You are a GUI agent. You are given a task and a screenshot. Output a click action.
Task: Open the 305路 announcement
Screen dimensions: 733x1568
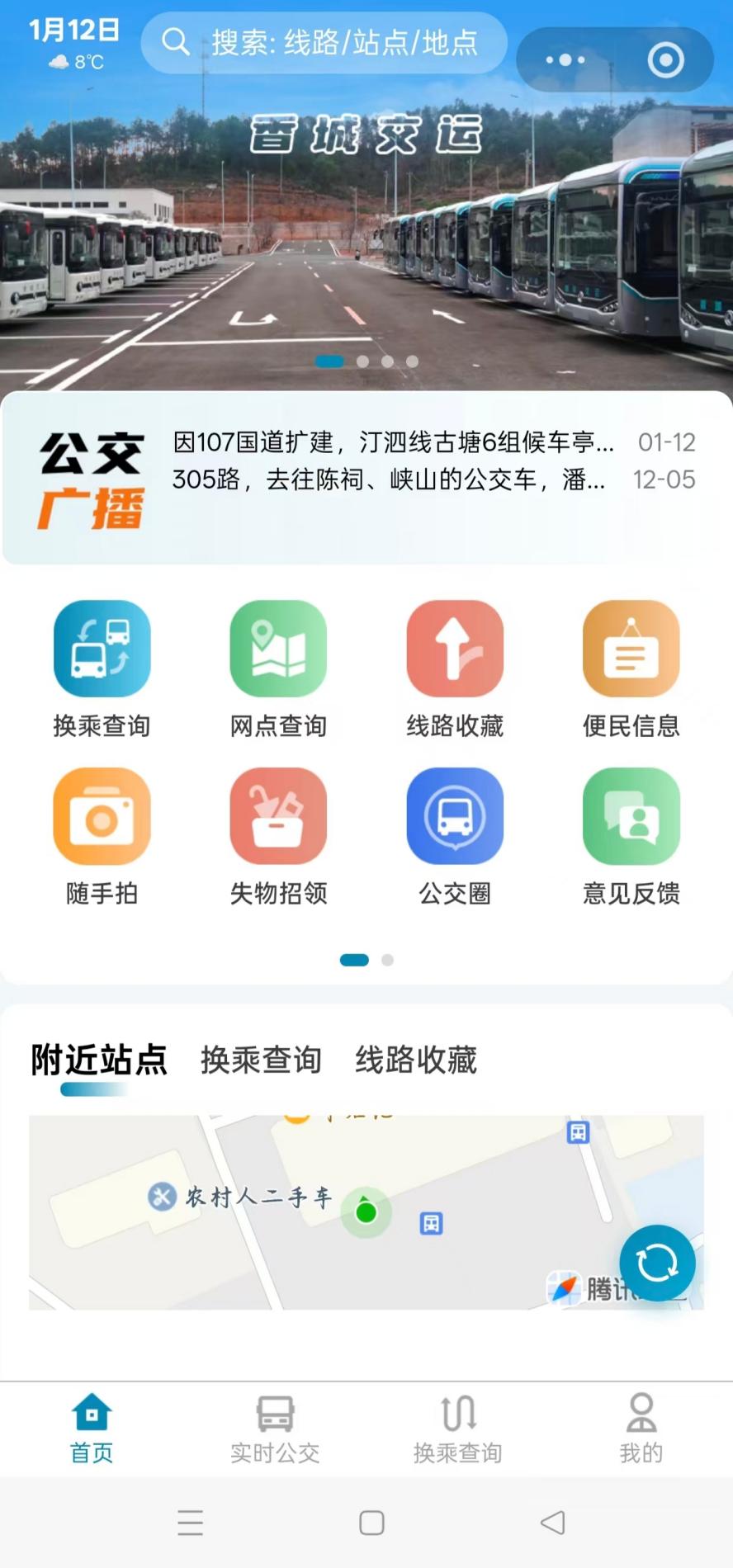coord(388,479)
